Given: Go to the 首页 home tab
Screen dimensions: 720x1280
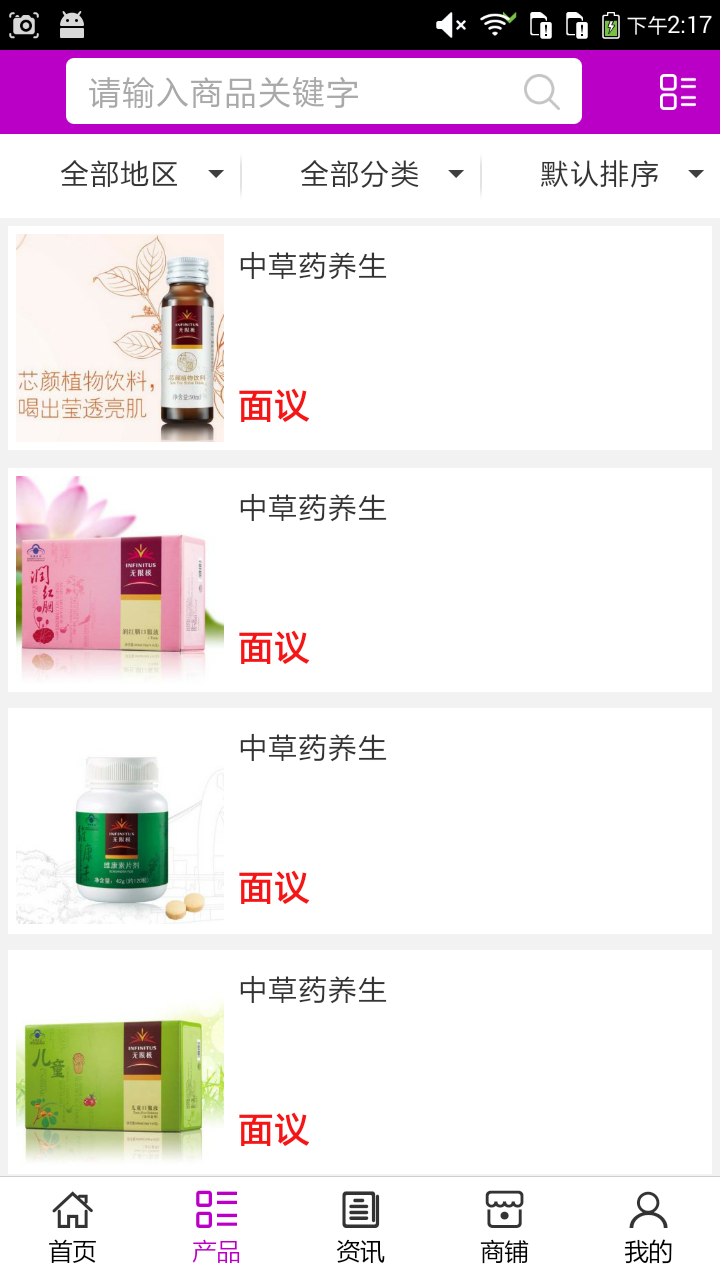Looking at the screenshot, I should pyautogui.click(x=72, y=1228).
